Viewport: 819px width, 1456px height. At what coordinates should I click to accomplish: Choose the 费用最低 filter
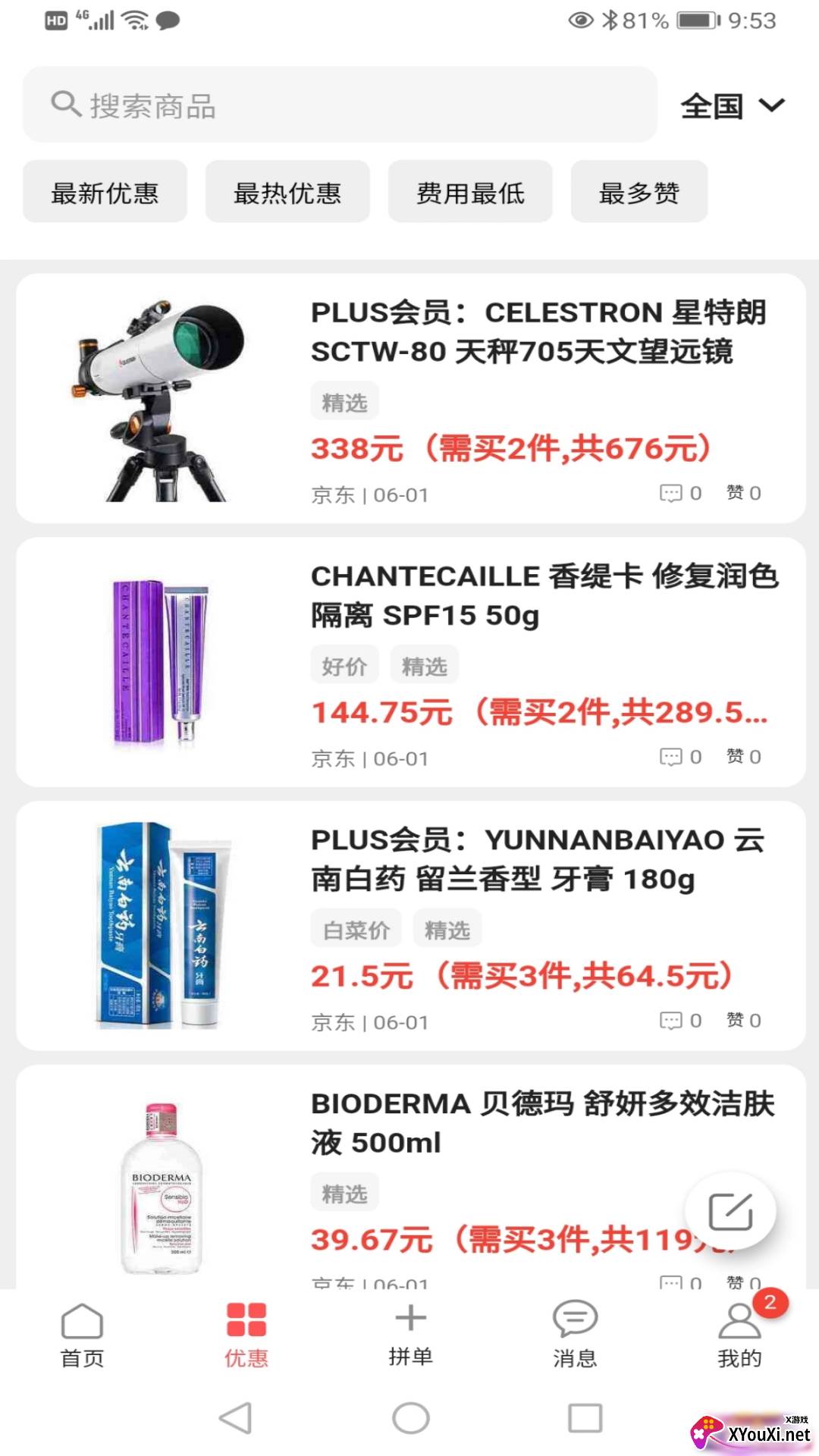point(470,193)
